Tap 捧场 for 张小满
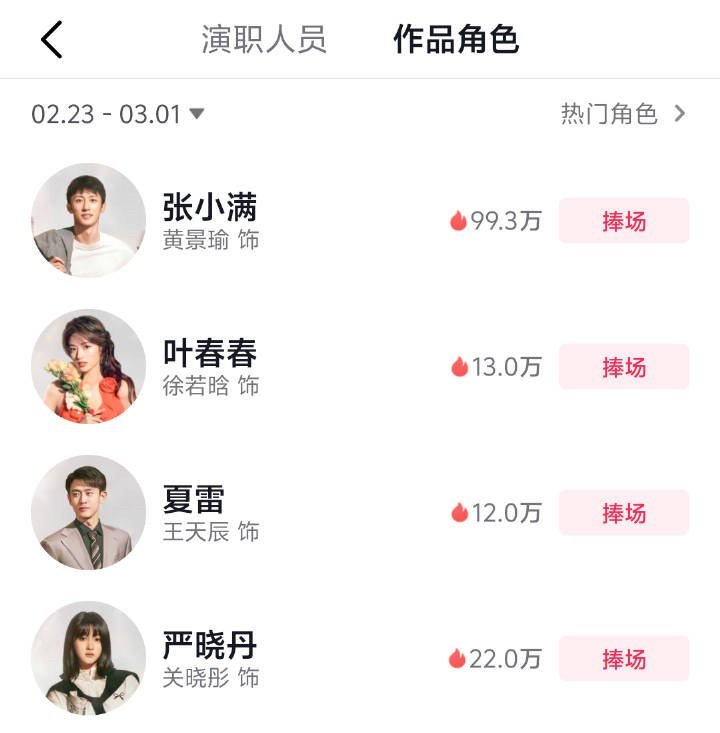Image resolution: width=720 pixels, height=733 pixels. coord(623,221)
